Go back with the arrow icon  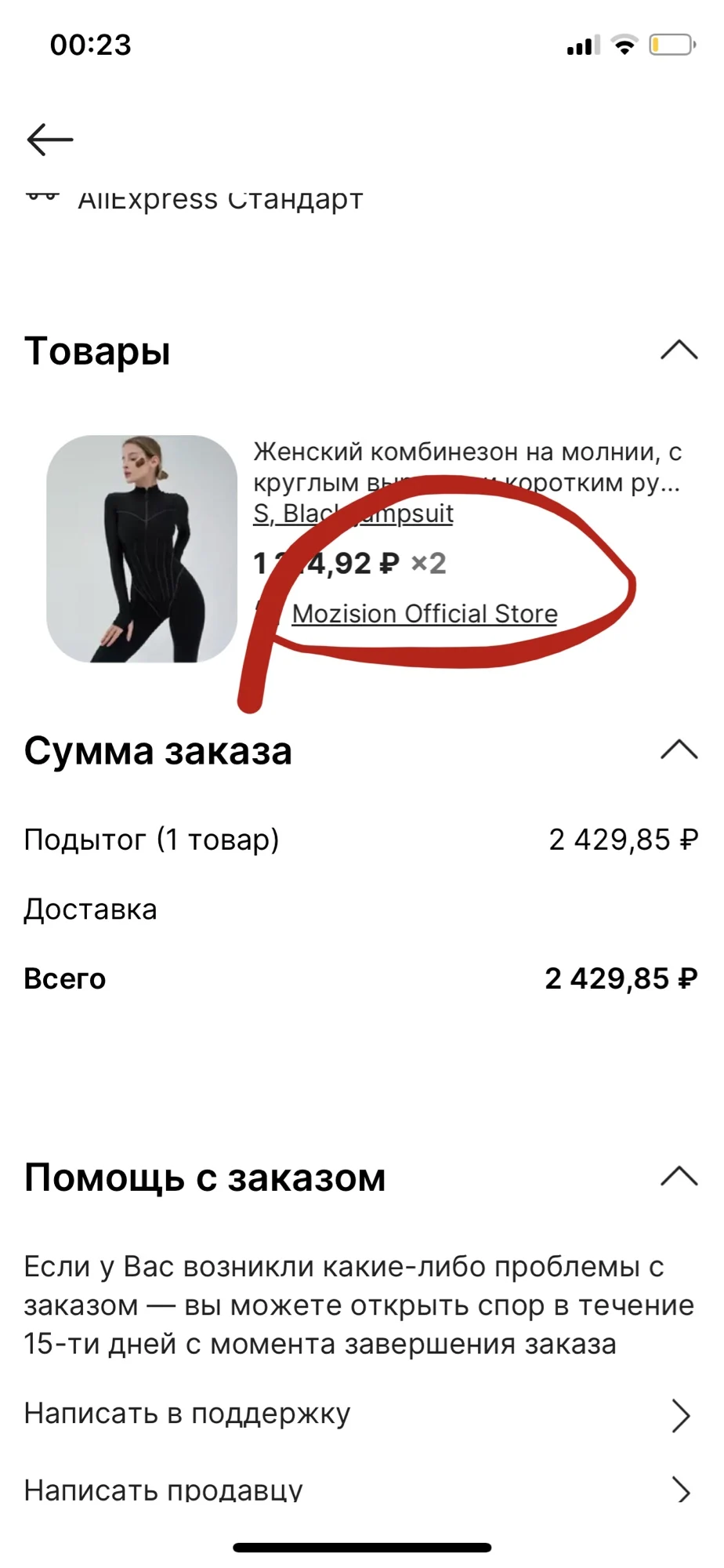[x=50, y=140]
